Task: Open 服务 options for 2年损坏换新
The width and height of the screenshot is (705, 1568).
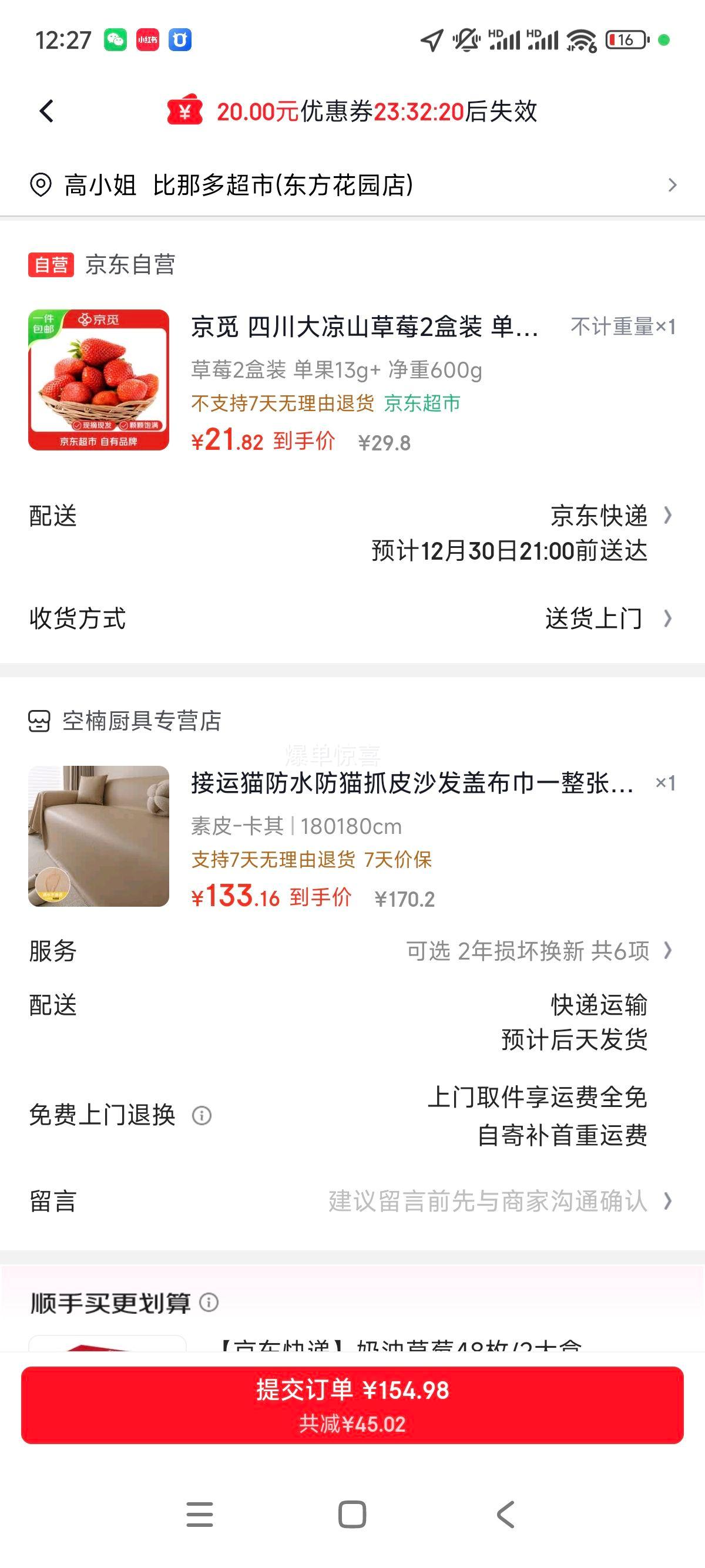Action: click(x=528, y=951)
